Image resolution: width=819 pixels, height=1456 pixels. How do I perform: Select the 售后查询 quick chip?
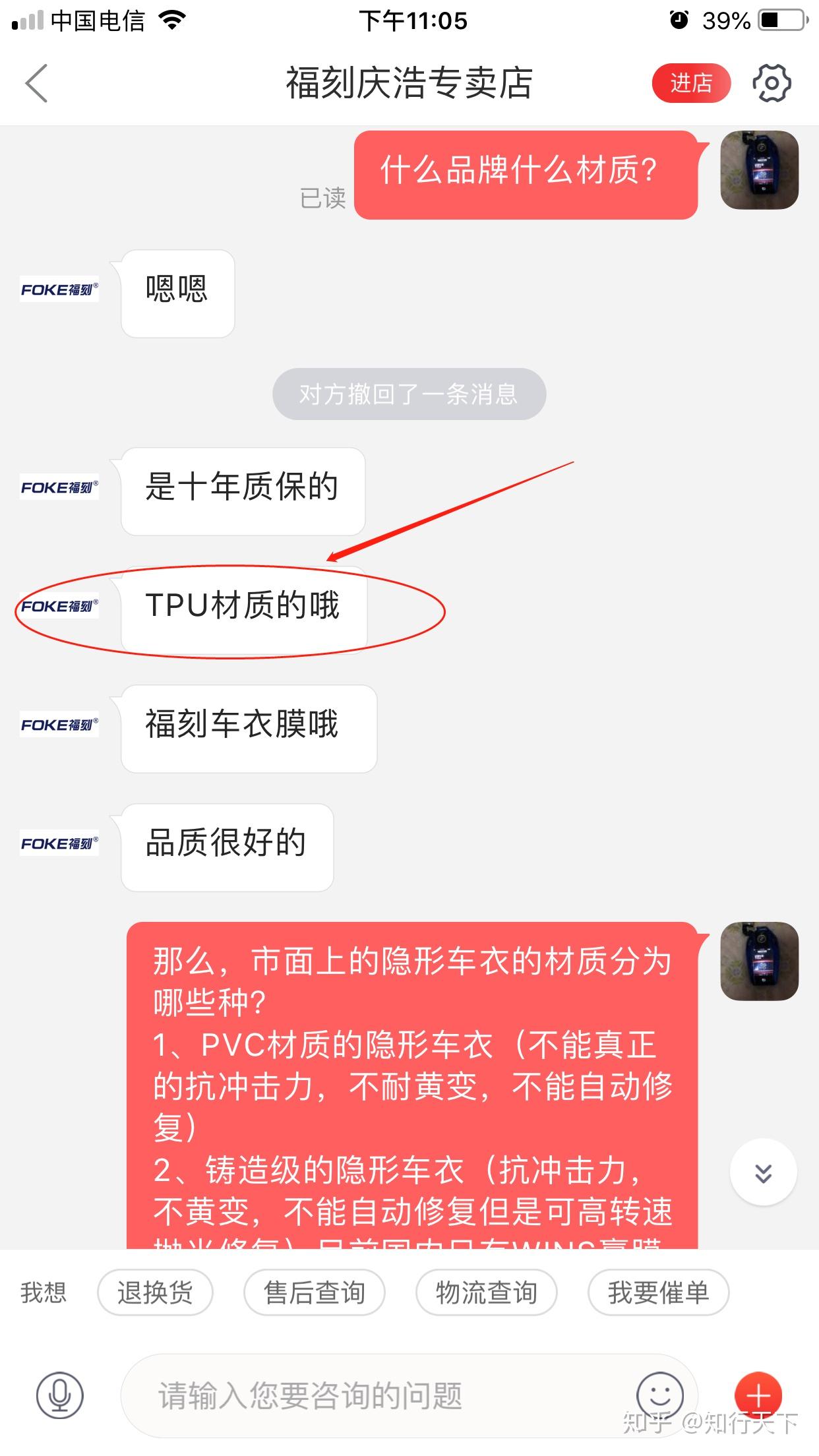(314, 1292)
